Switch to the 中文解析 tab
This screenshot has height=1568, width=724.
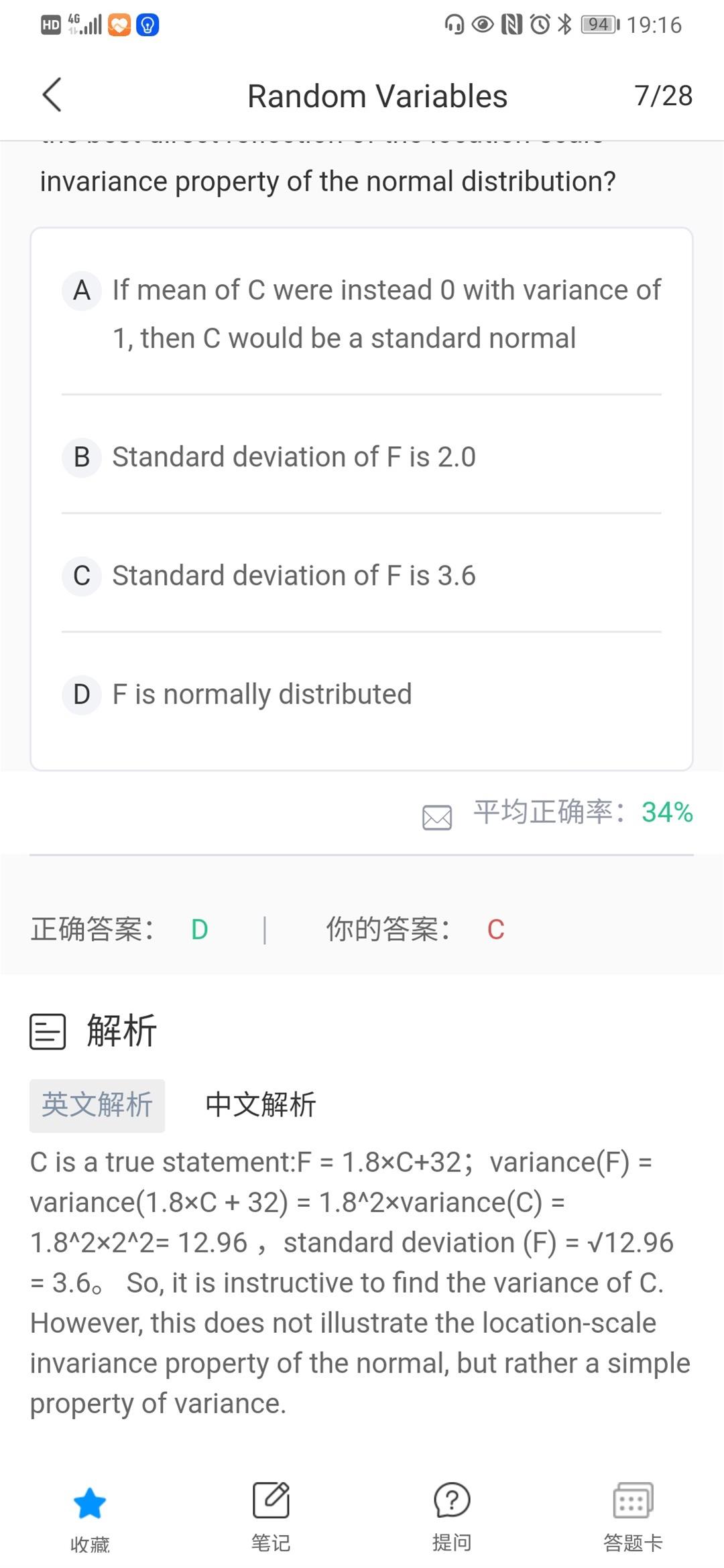click(x=261, y=1106)
